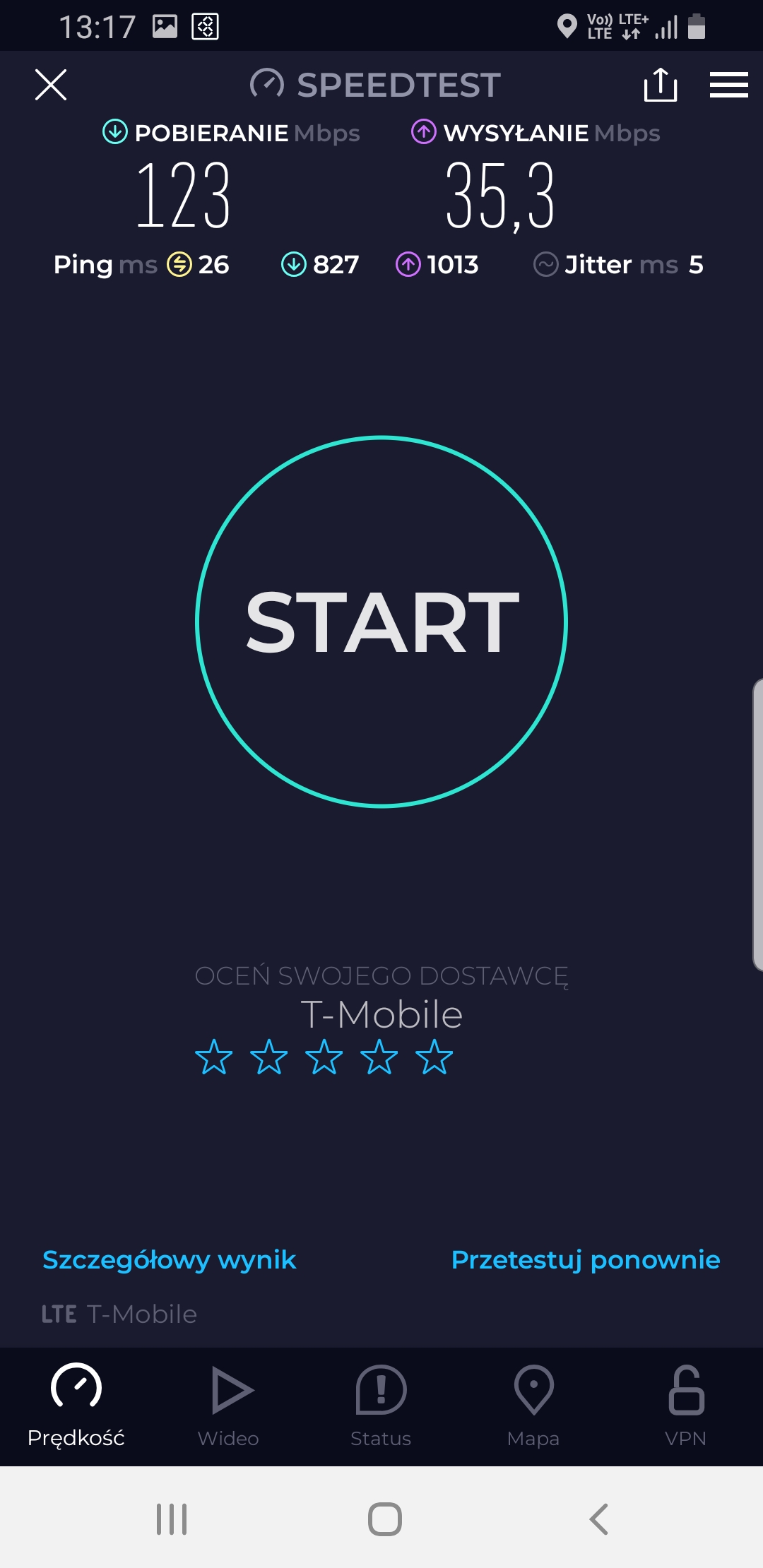
Task: Select Przetestuj ponownie to retest
Action: (x=585, y=1260)
